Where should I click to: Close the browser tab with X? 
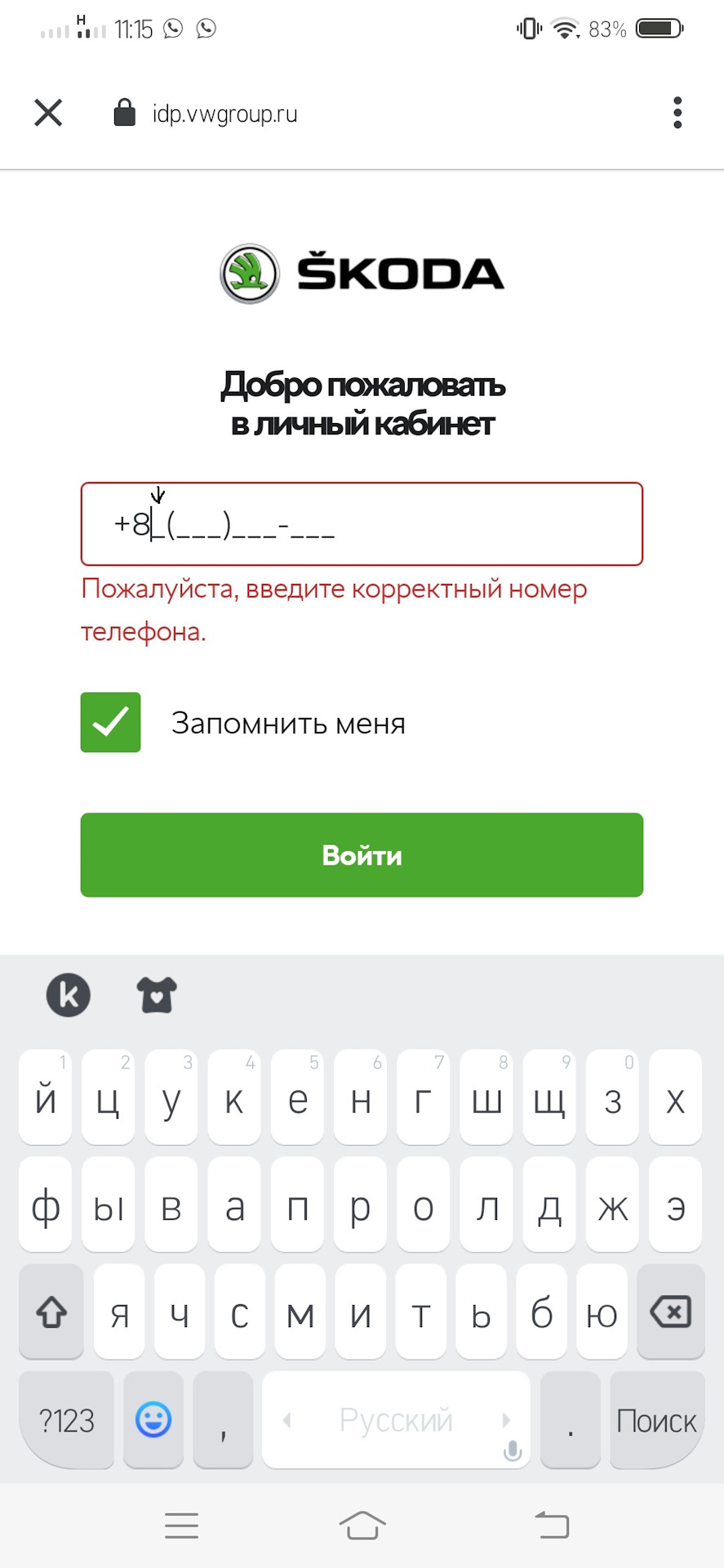coord(48,113)
